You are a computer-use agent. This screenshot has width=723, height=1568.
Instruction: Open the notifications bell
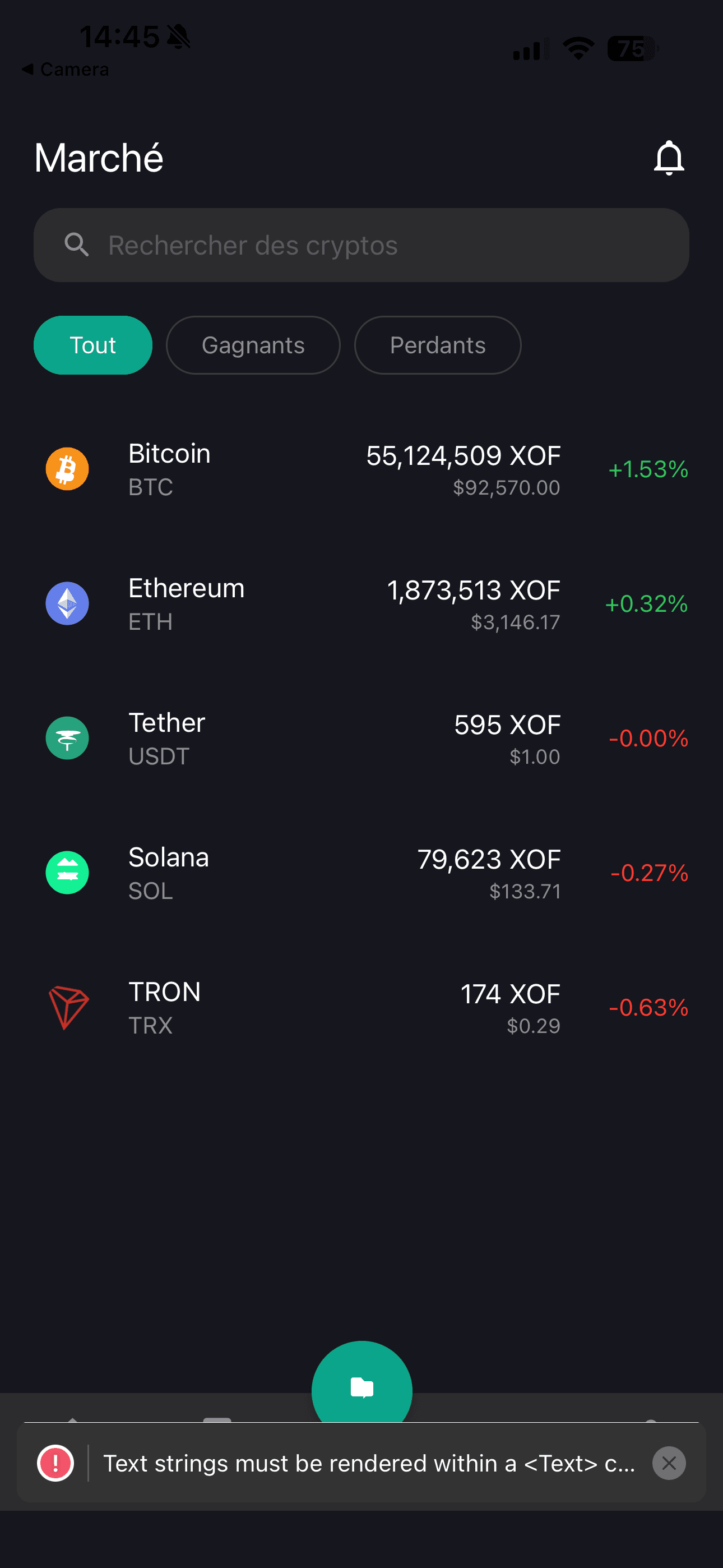point(669,158)
